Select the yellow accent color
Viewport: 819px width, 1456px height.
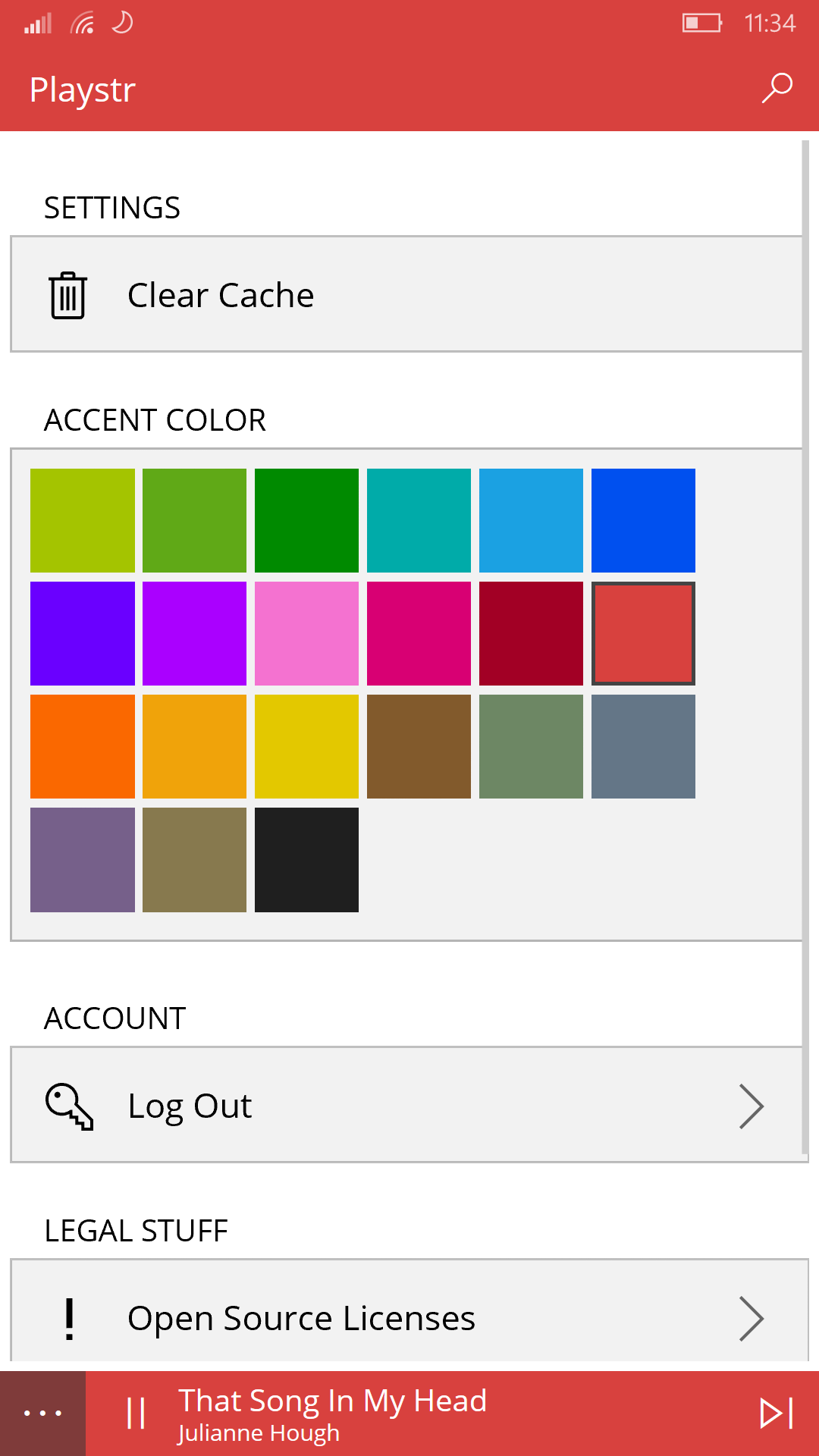point(306,746)
